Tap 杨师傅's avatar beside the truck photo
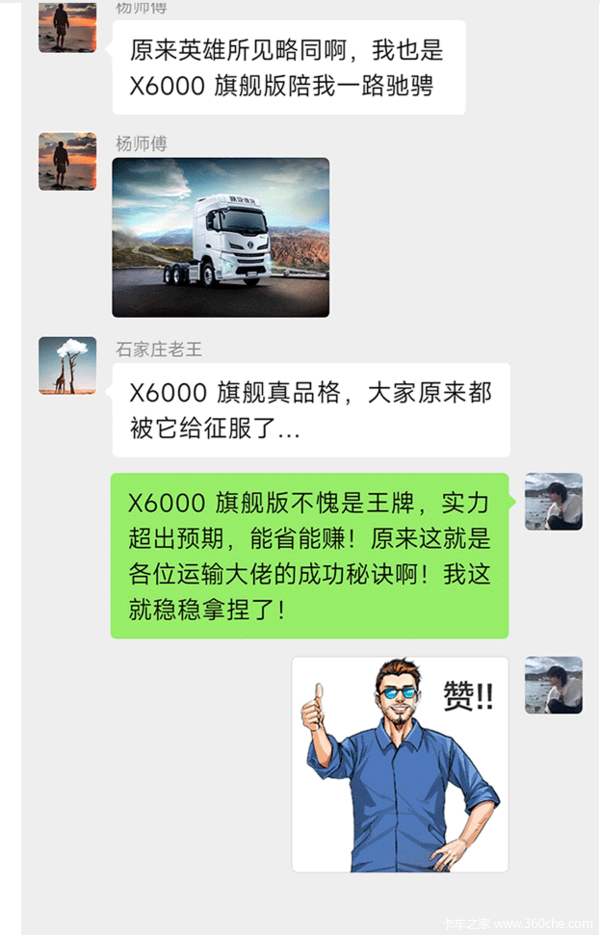Image resolution: width=600 pixels, height=935 pixels. [67, 161]
